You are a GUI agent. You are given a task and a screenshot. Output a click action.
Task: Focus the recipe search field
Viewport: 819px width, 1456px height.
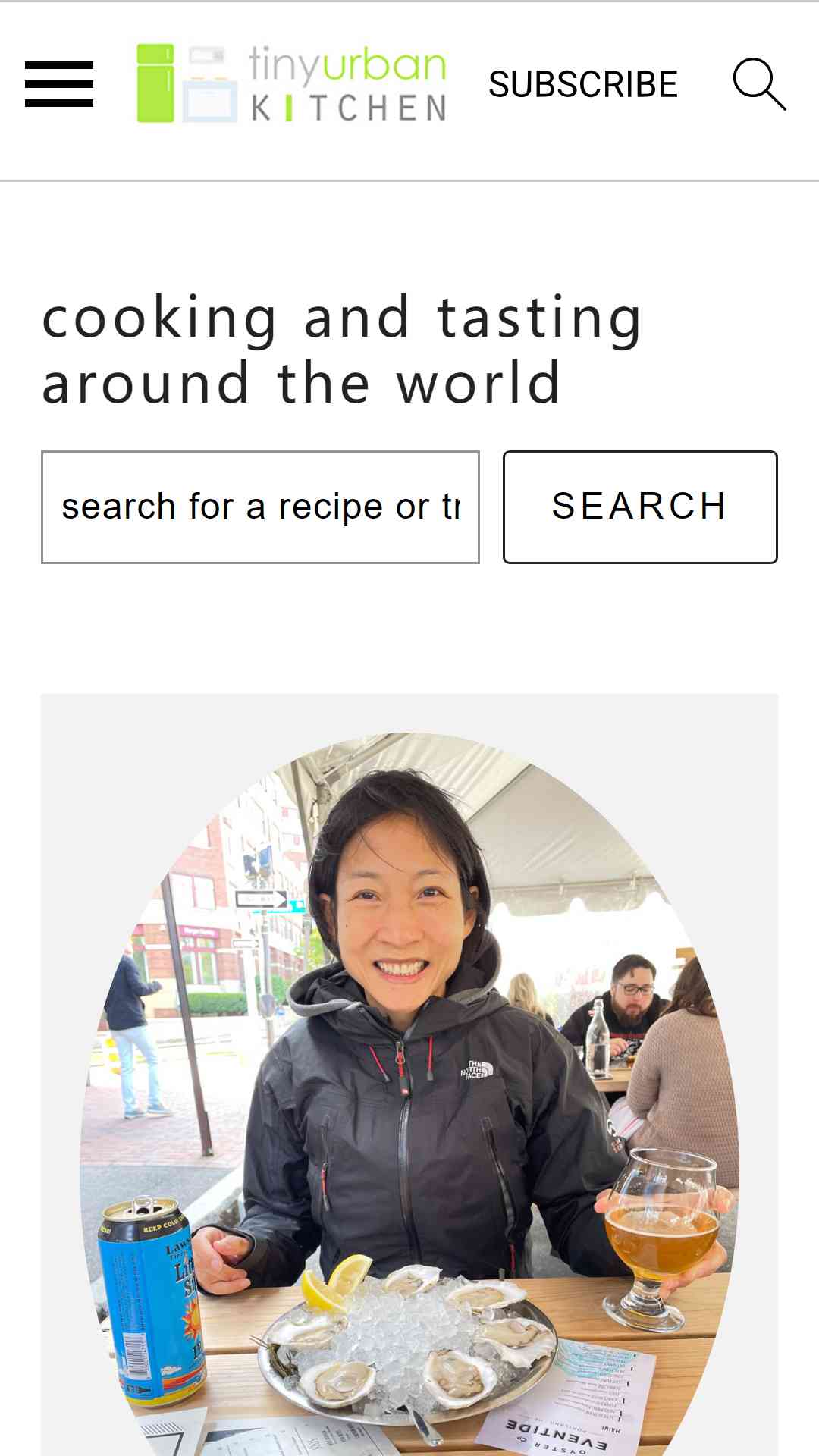click(x=260, y=507)
